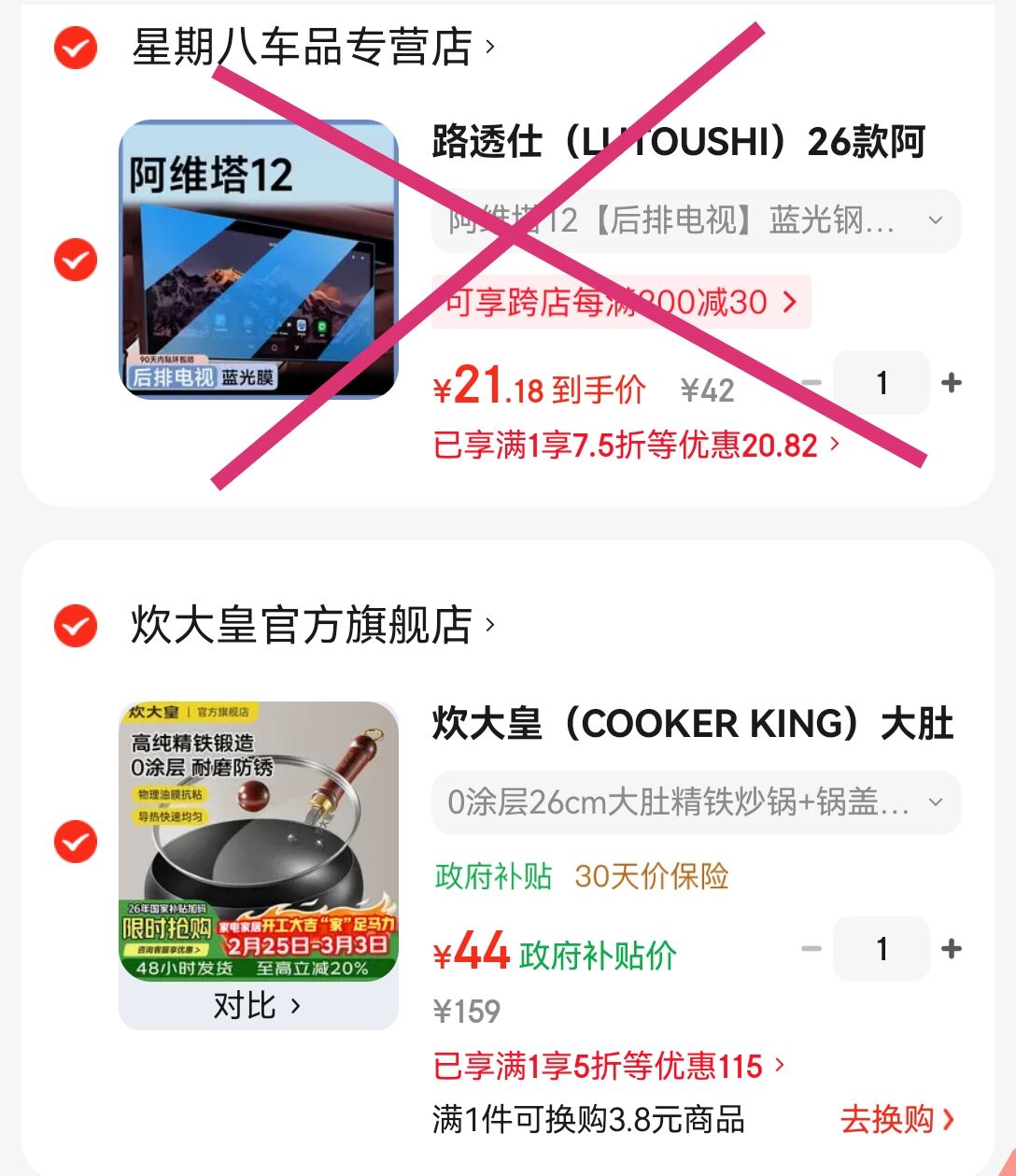Edit the quantity field of the 炊大皇 wok
The width and height of the screenshot is (1016, 1176).
(881, 949)
